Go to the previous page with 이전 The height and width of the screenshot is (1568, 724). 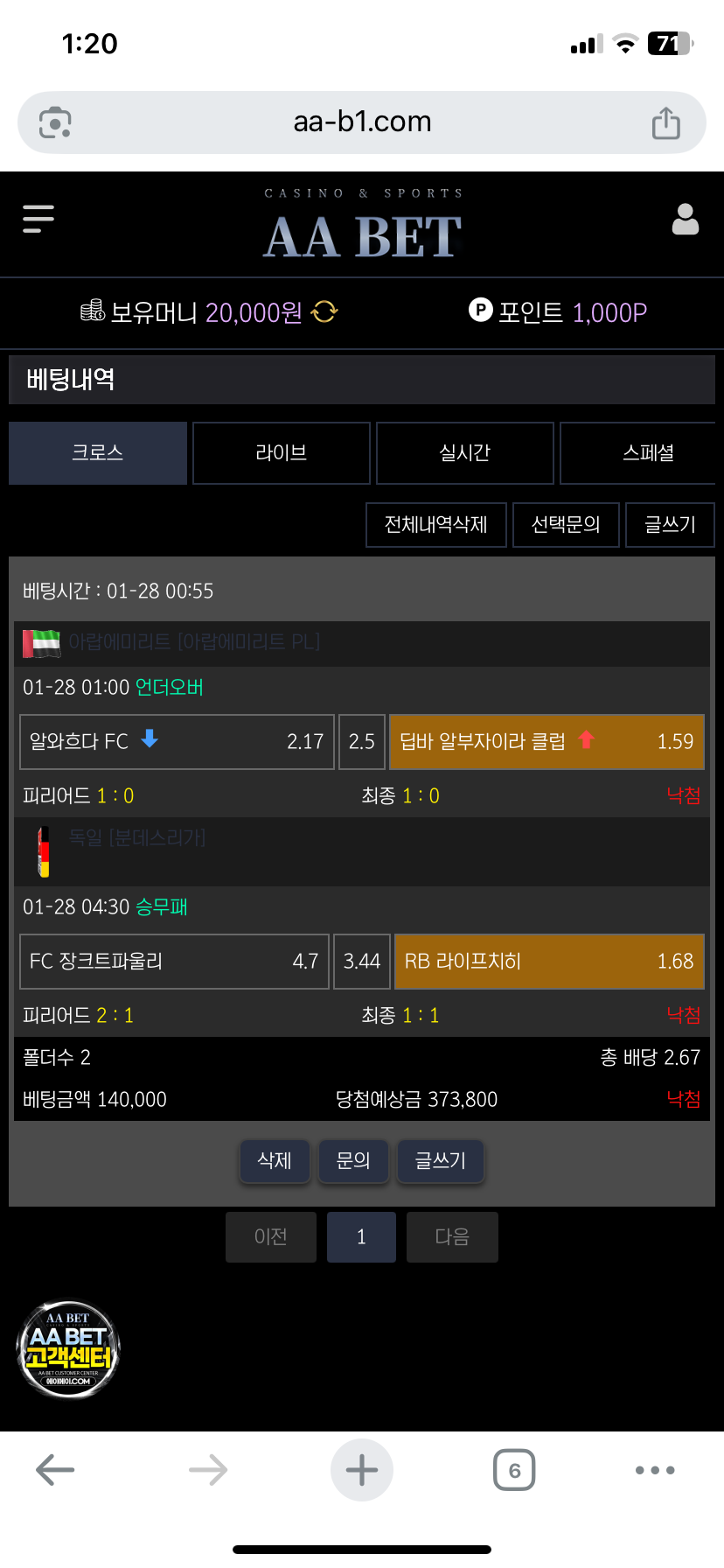click(x=271, y=1237)
